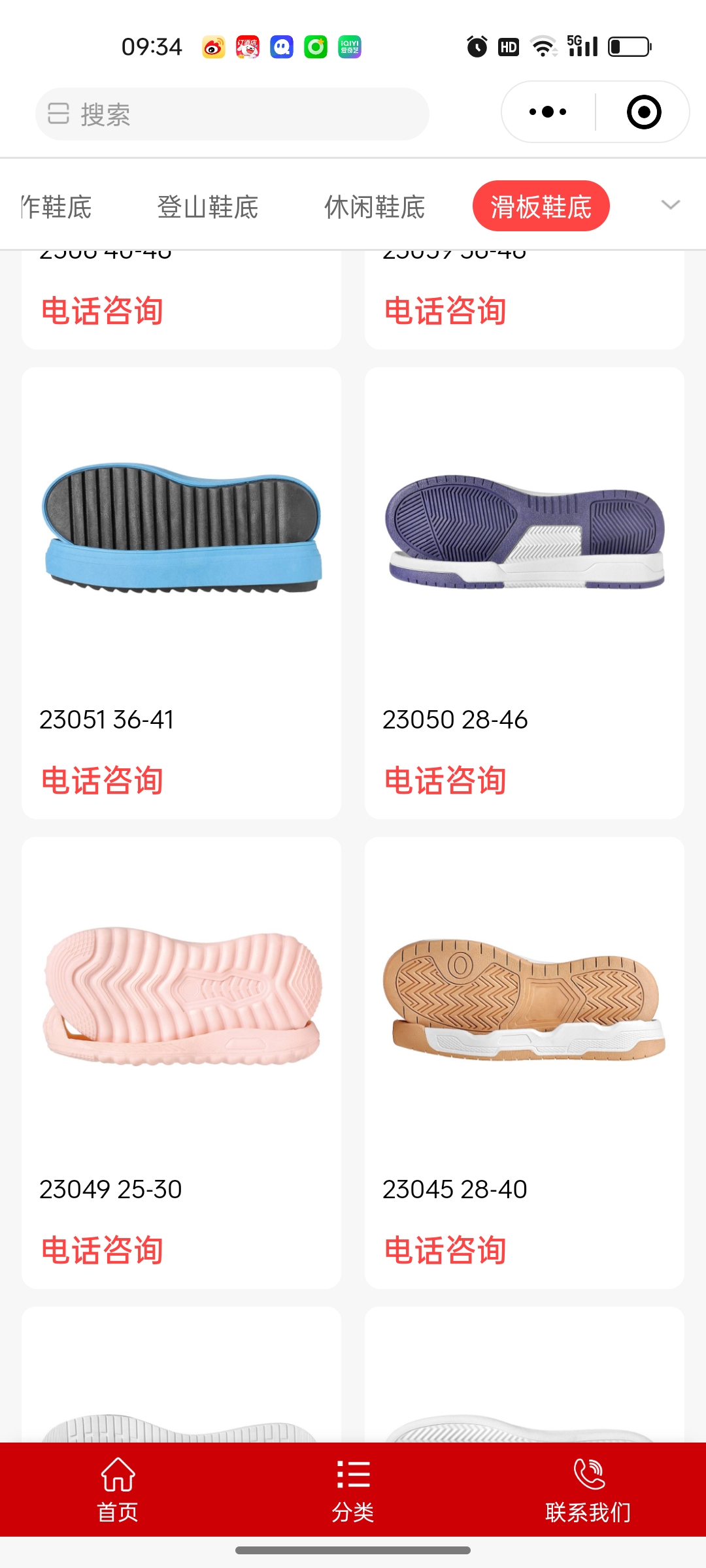Select the 滑板鞋底 category tab

(541, 206)
